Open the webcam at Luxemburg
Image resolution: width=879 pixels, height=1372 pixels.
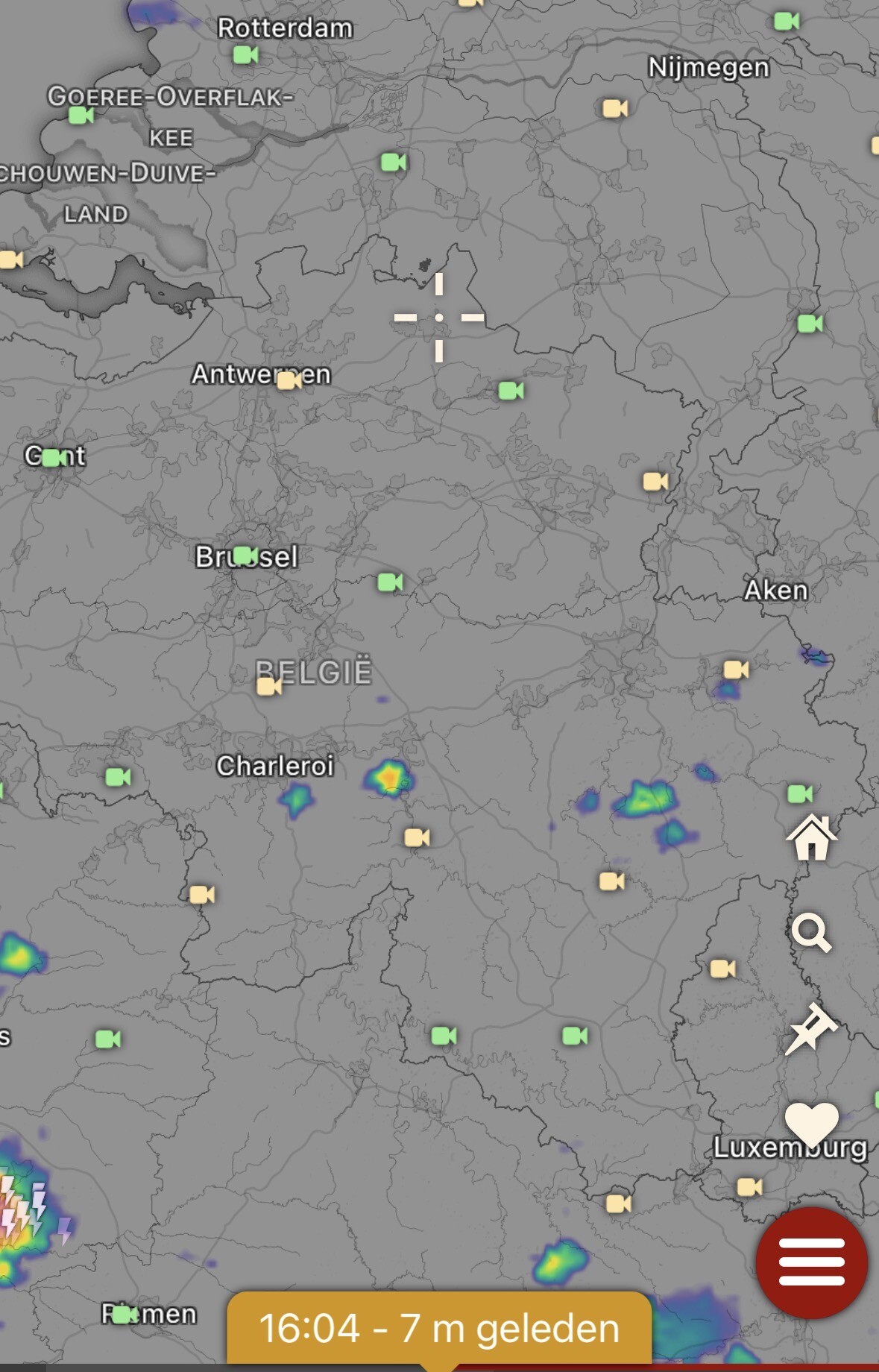pyautogui.click(x=749, y=1186)
